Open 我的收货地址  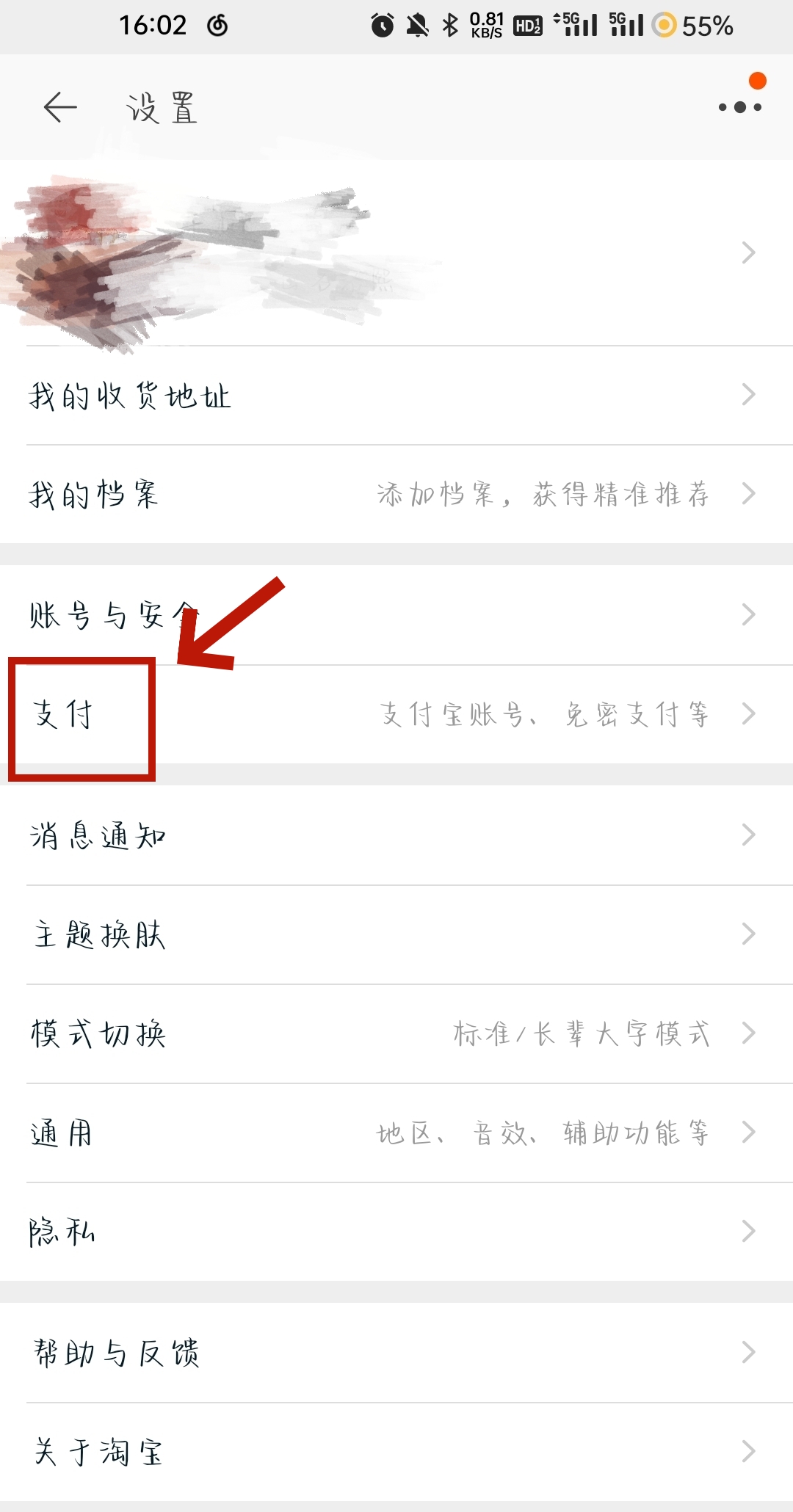(x=396, y=396)
